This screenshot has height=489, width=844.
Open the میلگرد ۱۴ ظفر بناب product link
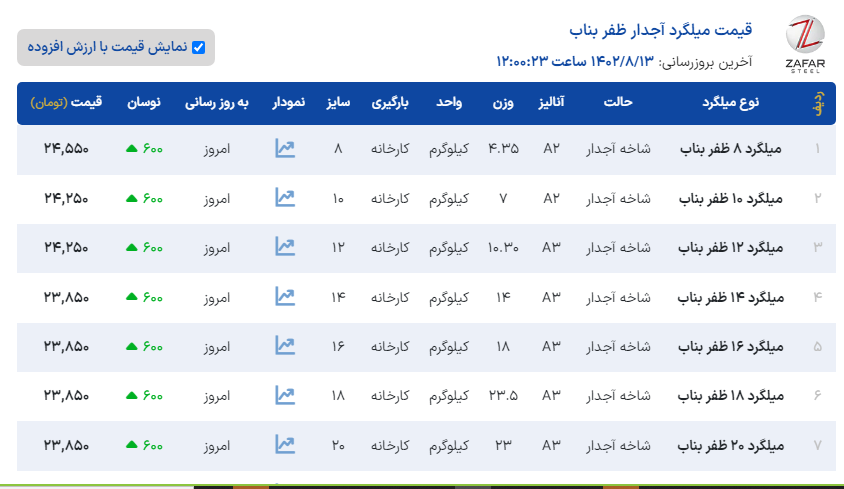[x=733, y=297]
